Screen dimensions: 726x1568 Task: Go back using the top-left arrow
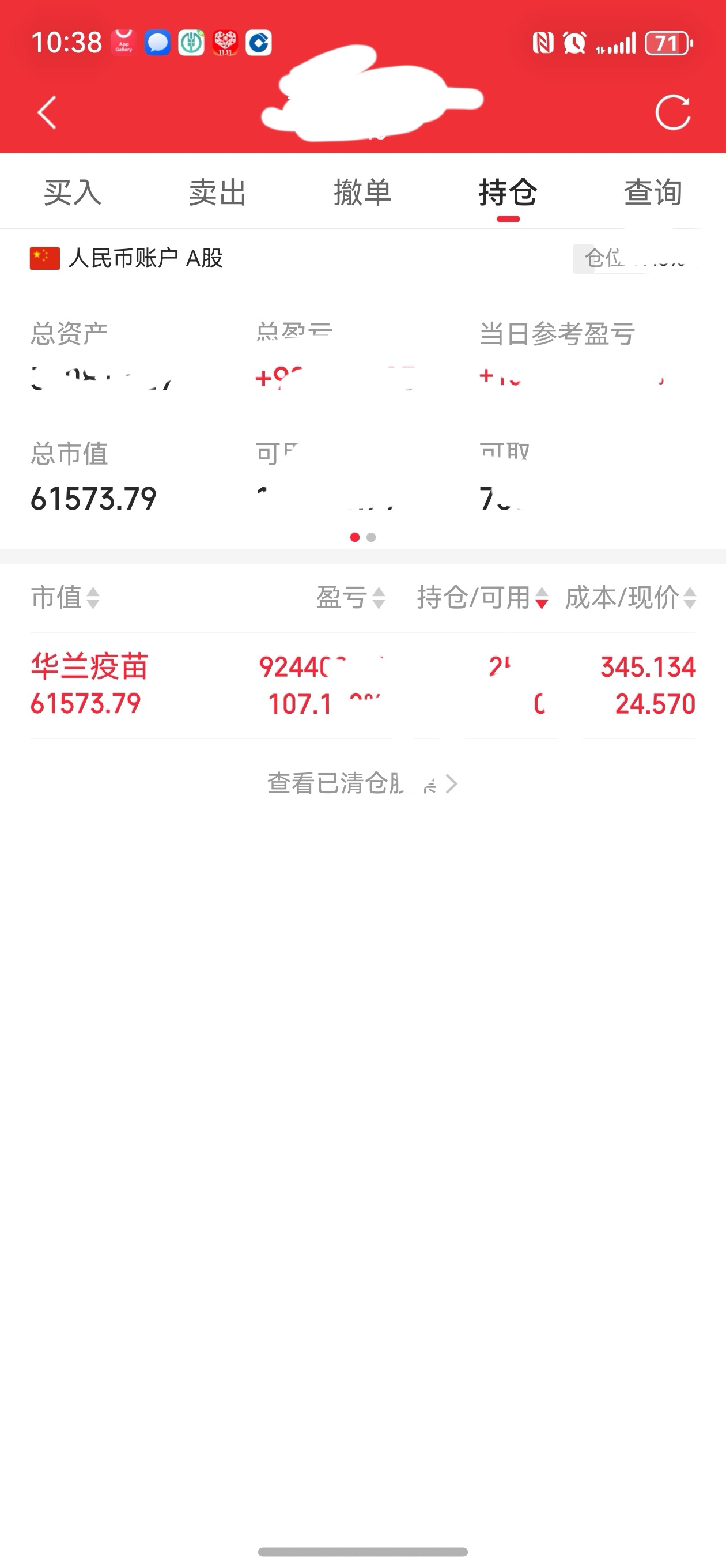click(47, 112)
